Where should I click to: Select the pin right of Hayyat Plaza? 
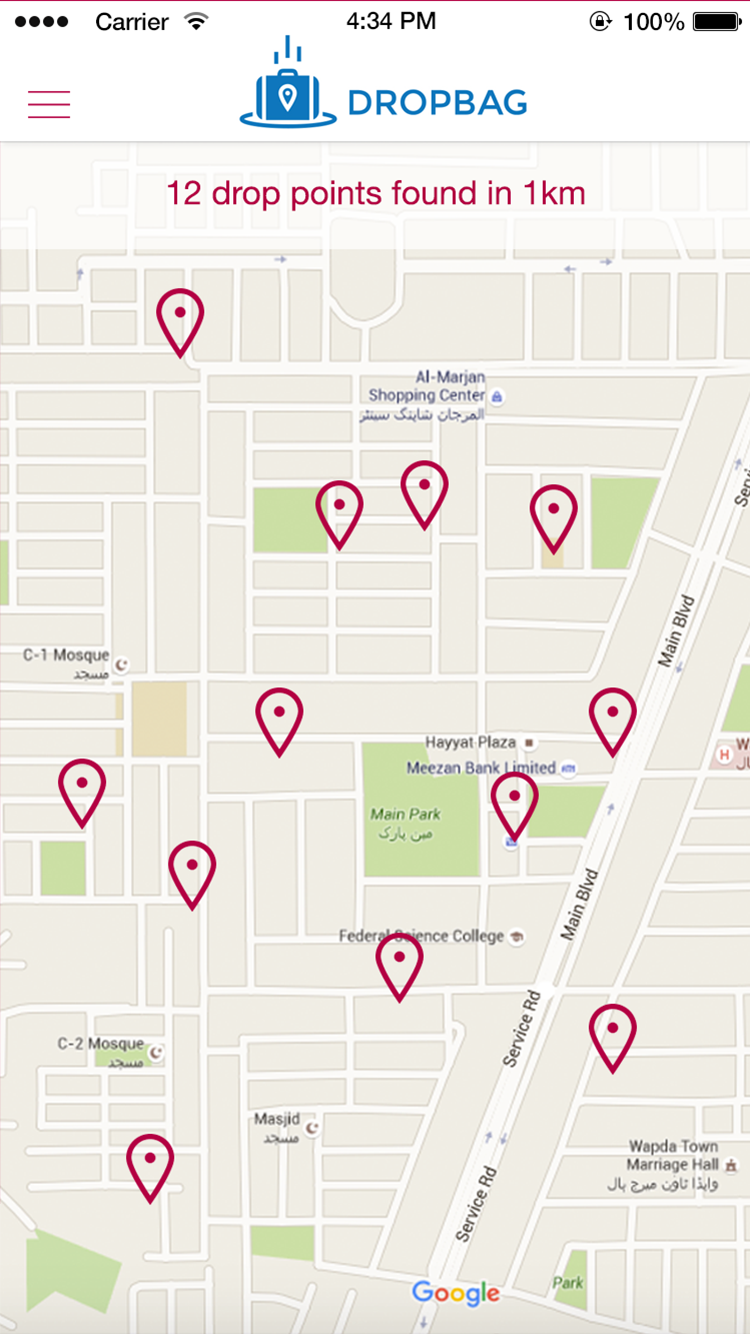pyautogui.click(x=612, y=718)
